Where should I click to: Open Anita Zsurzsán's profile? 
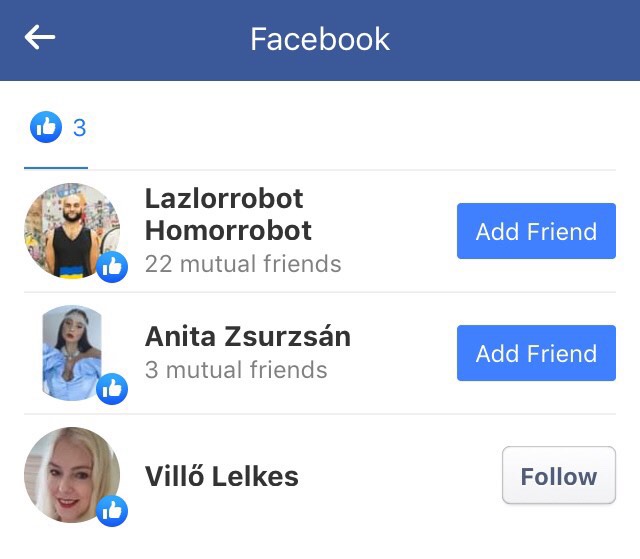click(x=247, y=336)
